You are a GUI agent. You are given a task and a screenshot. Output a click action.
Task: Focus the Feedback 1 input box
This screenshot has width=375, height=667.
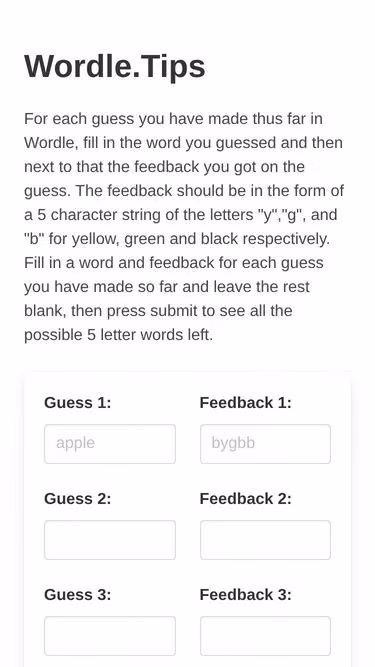265,444
